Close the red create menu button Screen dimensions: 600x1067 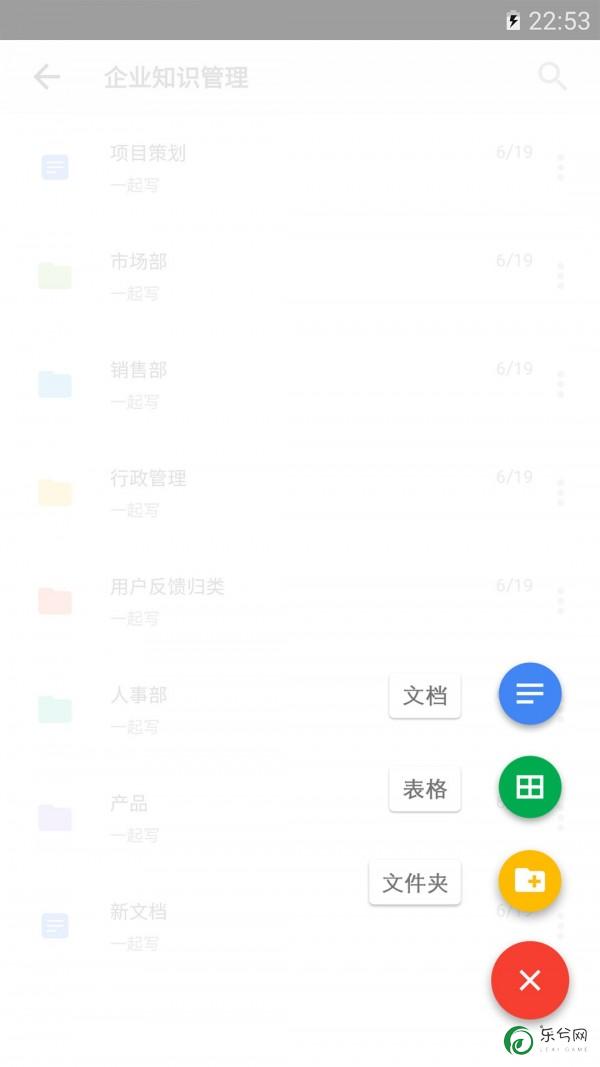530,981
